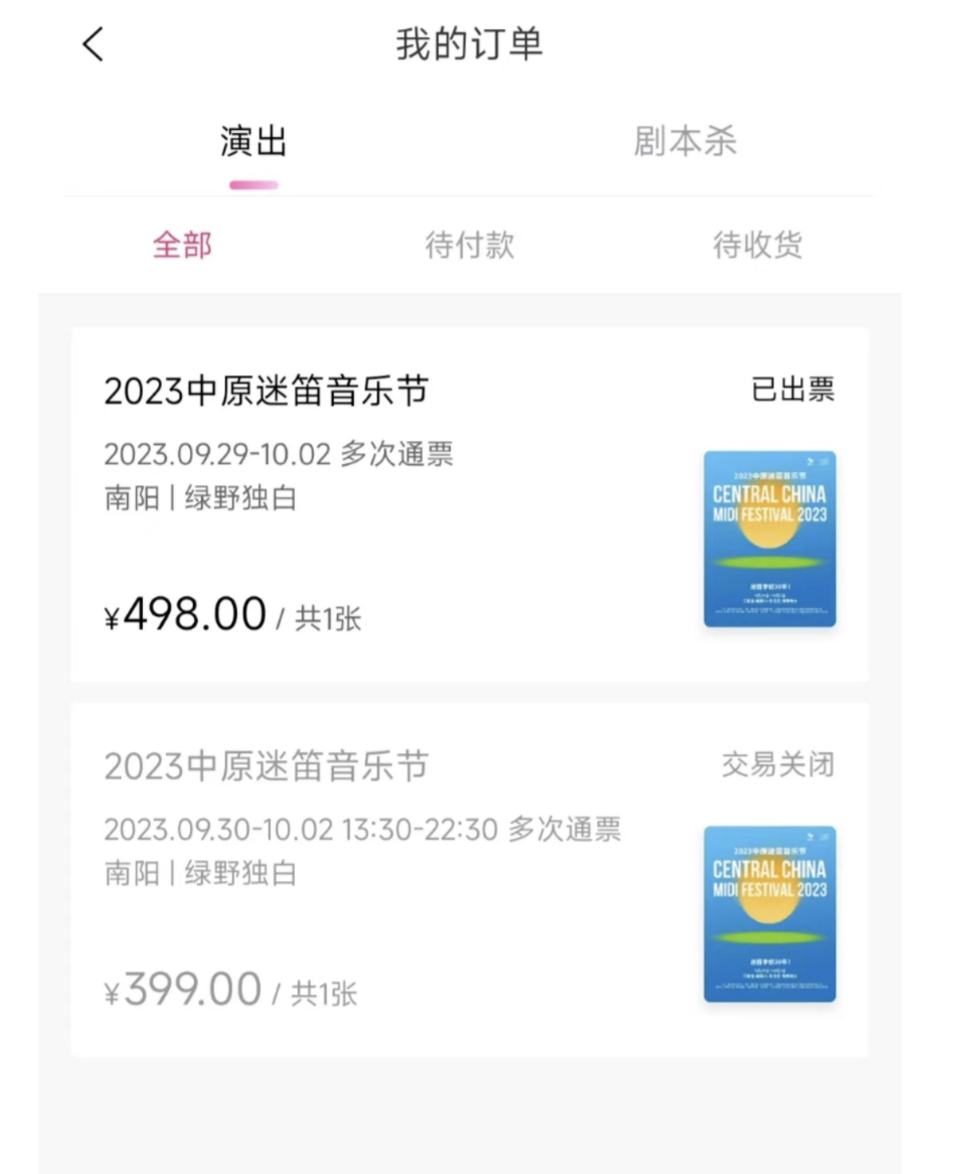Filter orders by 待收货
Image resolution: width=978 pixels, height=1174 pixels.
click(x=757, y=245)
